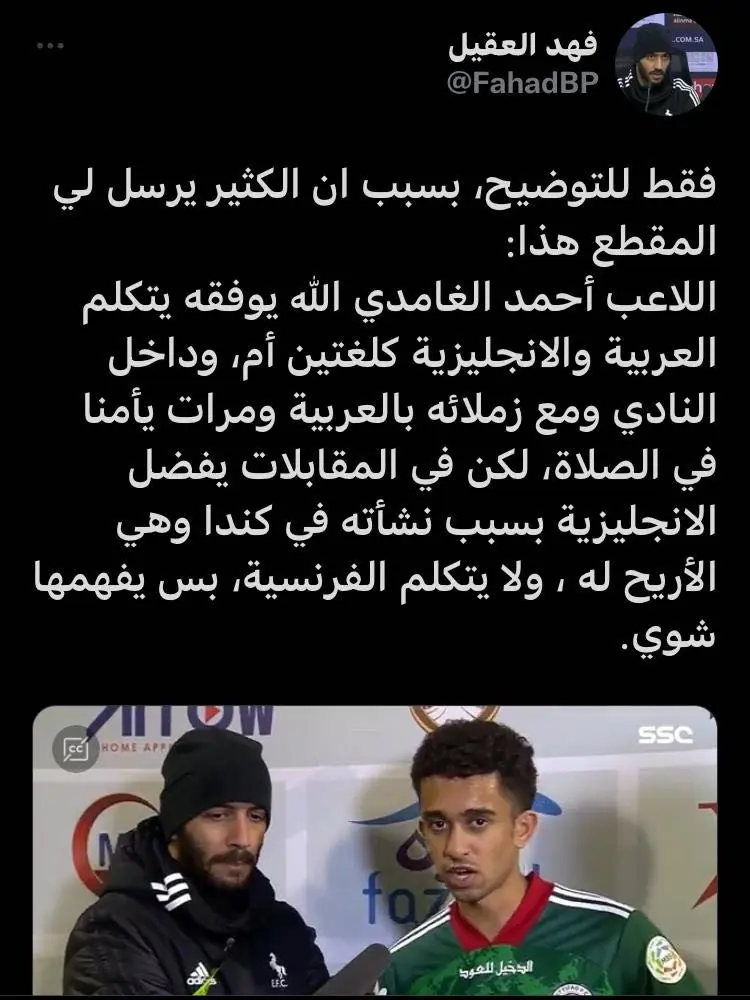The image size is (750, 1000).
Task: Play the interview video clip
Action: click(x=375, y=850)
